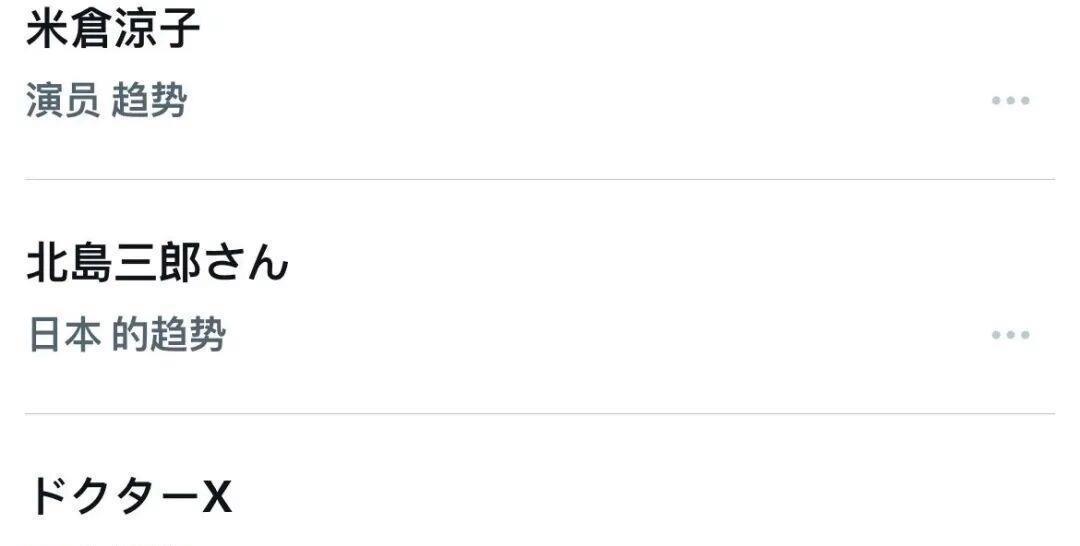The width and height of the screenshot is (1080, 546).
Task: Open more options for 北島三郎さん trend
Action: 1010,335
